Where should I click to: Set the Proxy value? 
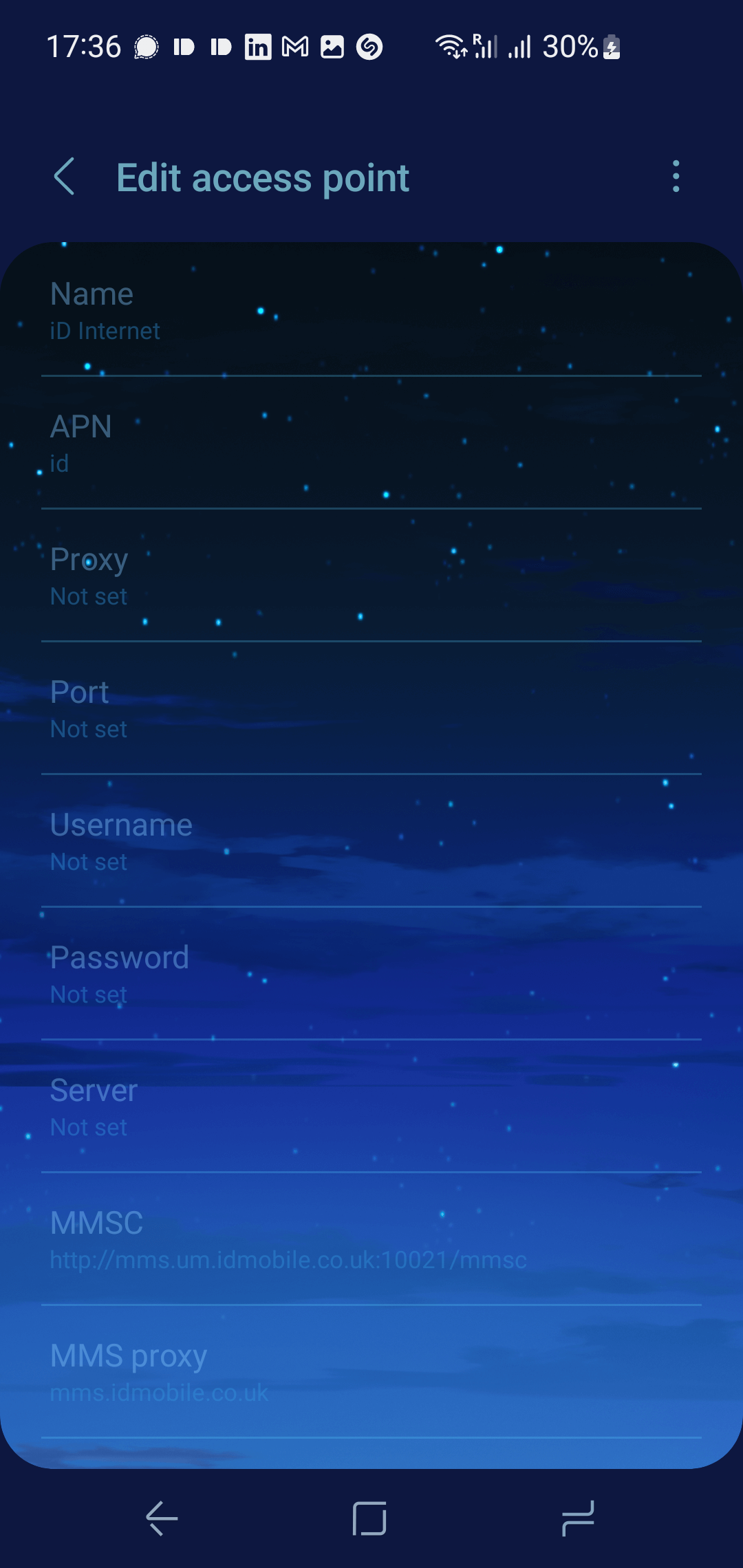(x=371, y=576)
